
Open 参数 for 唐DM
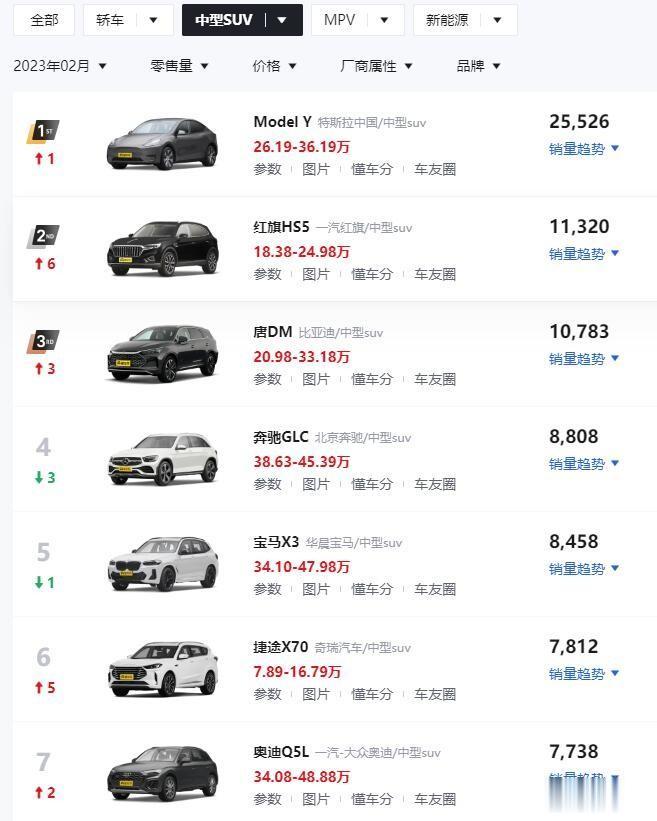click(x=267, y=379)
